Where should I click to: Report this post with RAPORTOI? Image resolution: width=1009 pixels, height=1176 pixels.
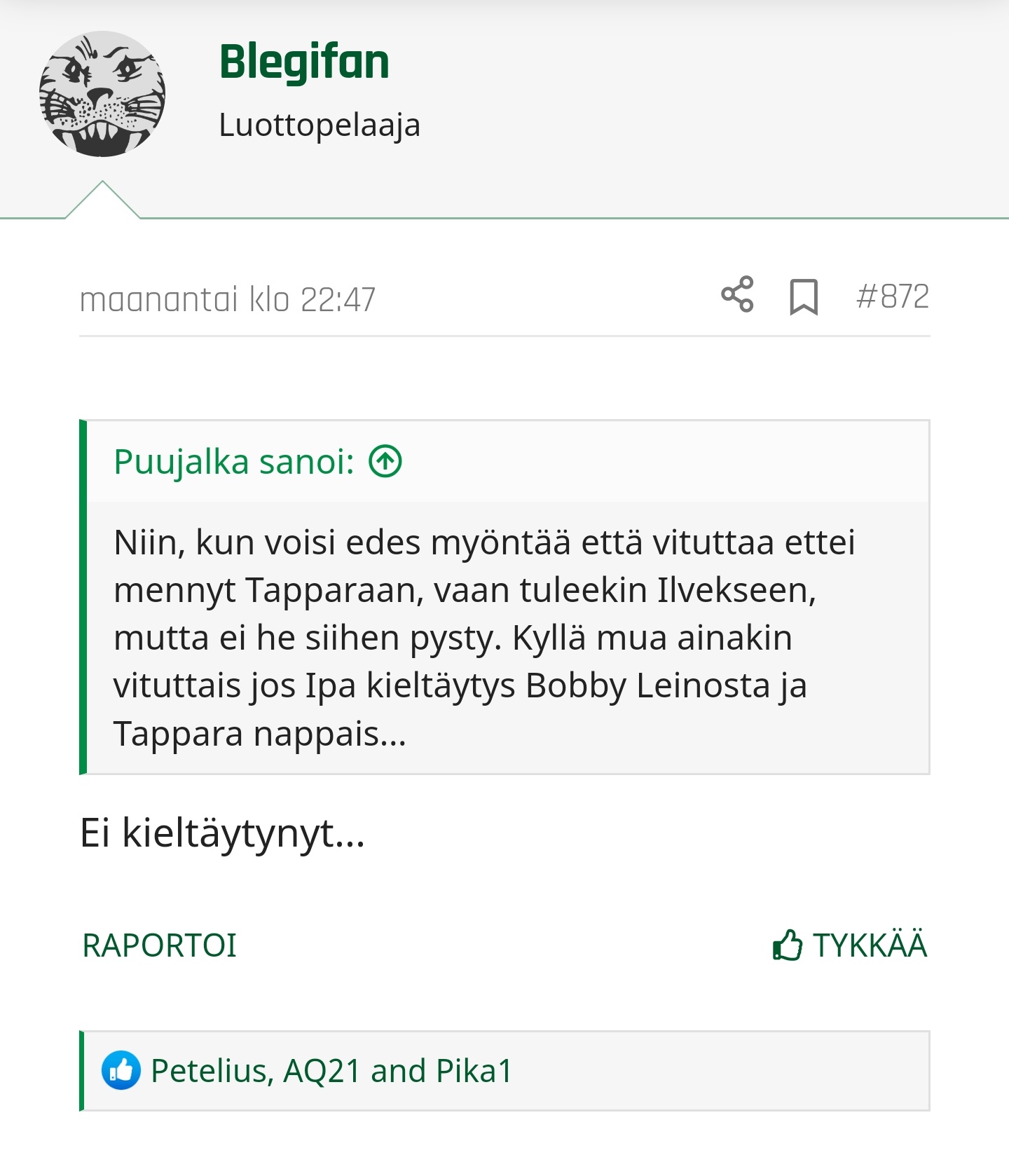pyautogui.click(x=160, y=945)
